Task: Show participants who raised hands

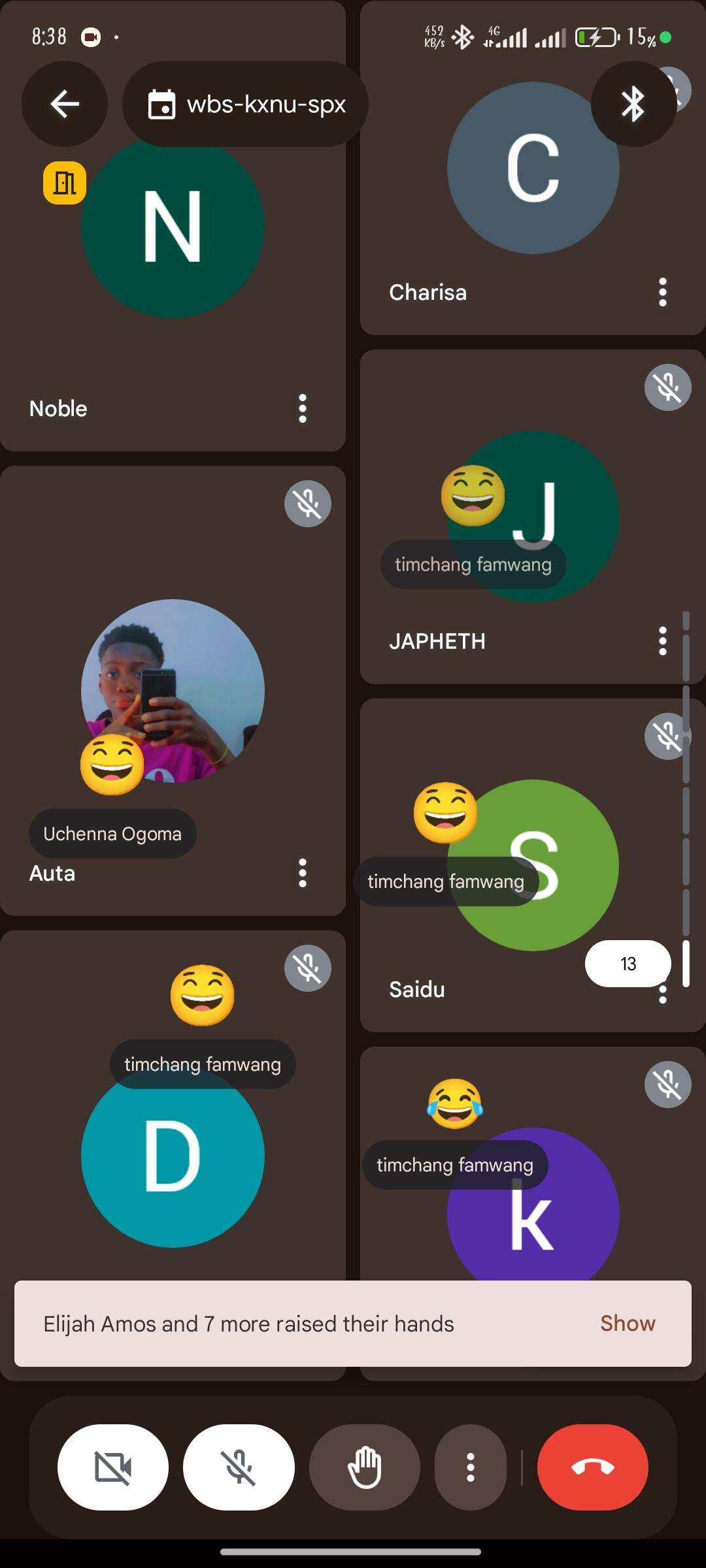Action: (x=627, y=1323)
